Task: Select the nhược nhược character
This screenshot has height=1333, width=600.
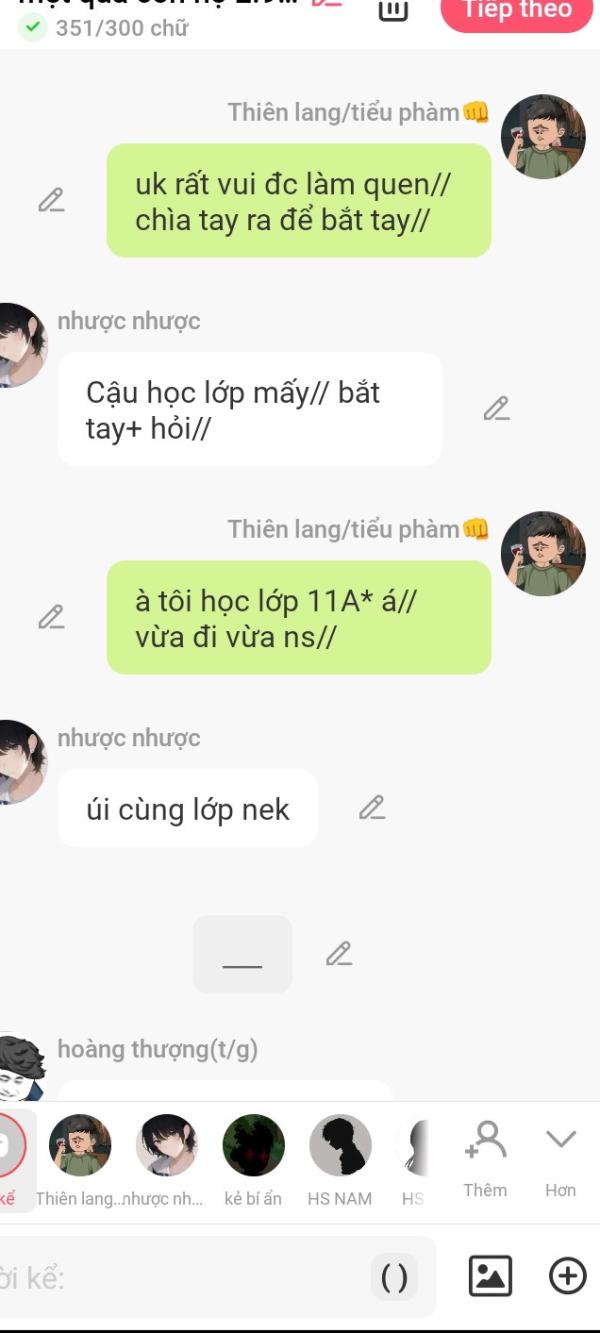Action: [x=165, y=1160]
